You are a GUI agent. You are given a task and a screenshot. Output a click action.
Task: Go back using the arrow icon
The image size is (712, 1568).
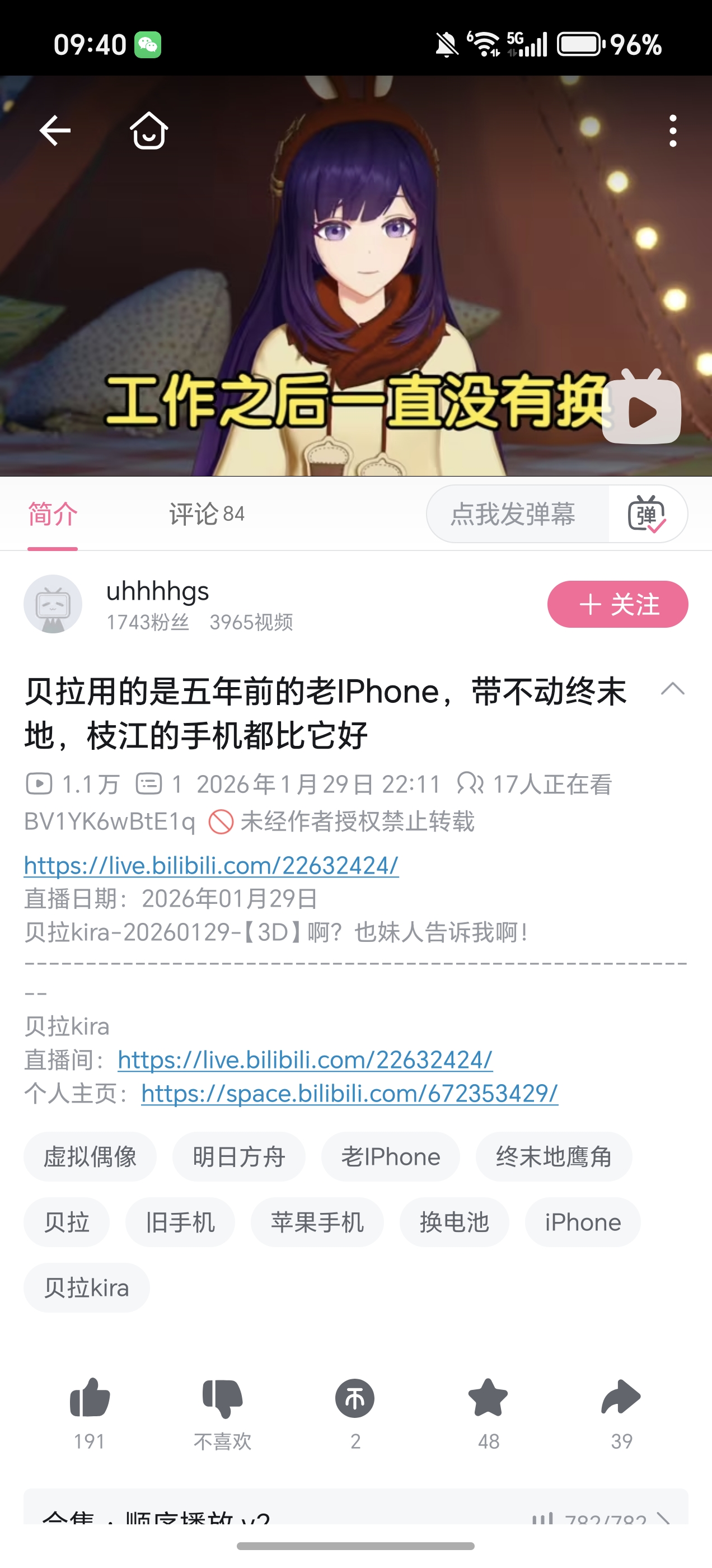pyautogui.click(x=55, y=130)
